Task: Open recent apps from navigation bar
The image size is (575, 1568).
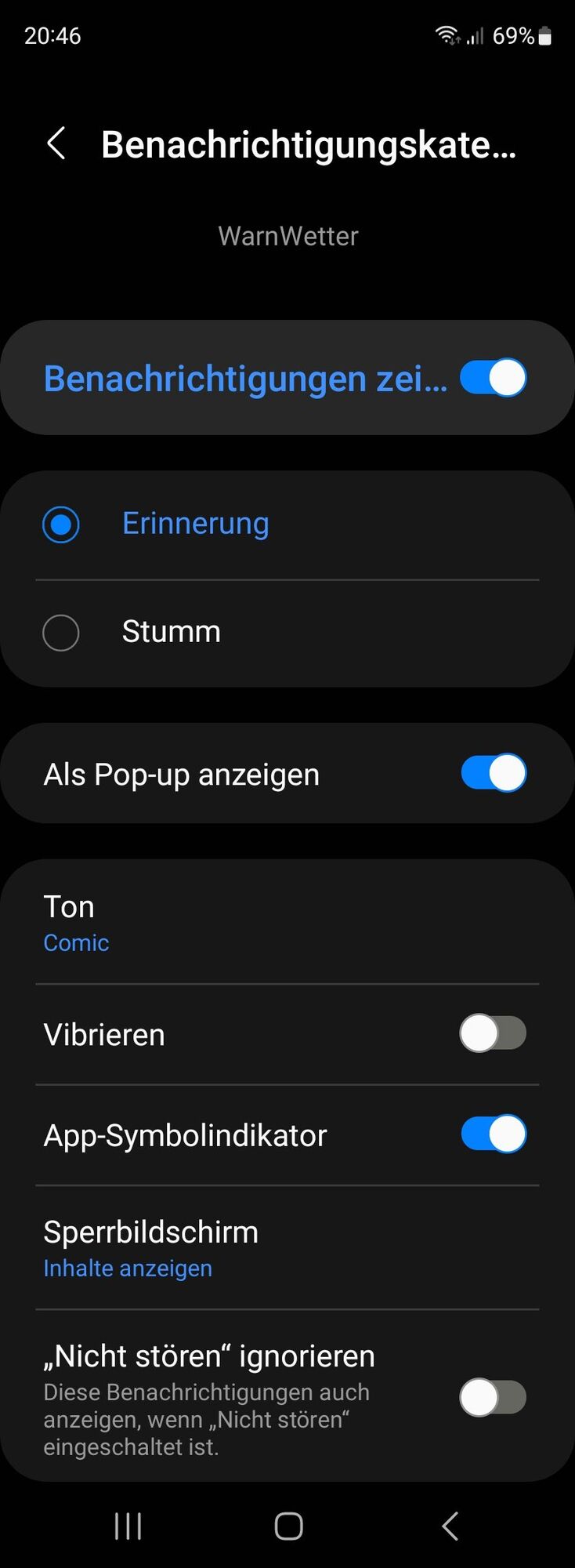Action: point(128,1526)
